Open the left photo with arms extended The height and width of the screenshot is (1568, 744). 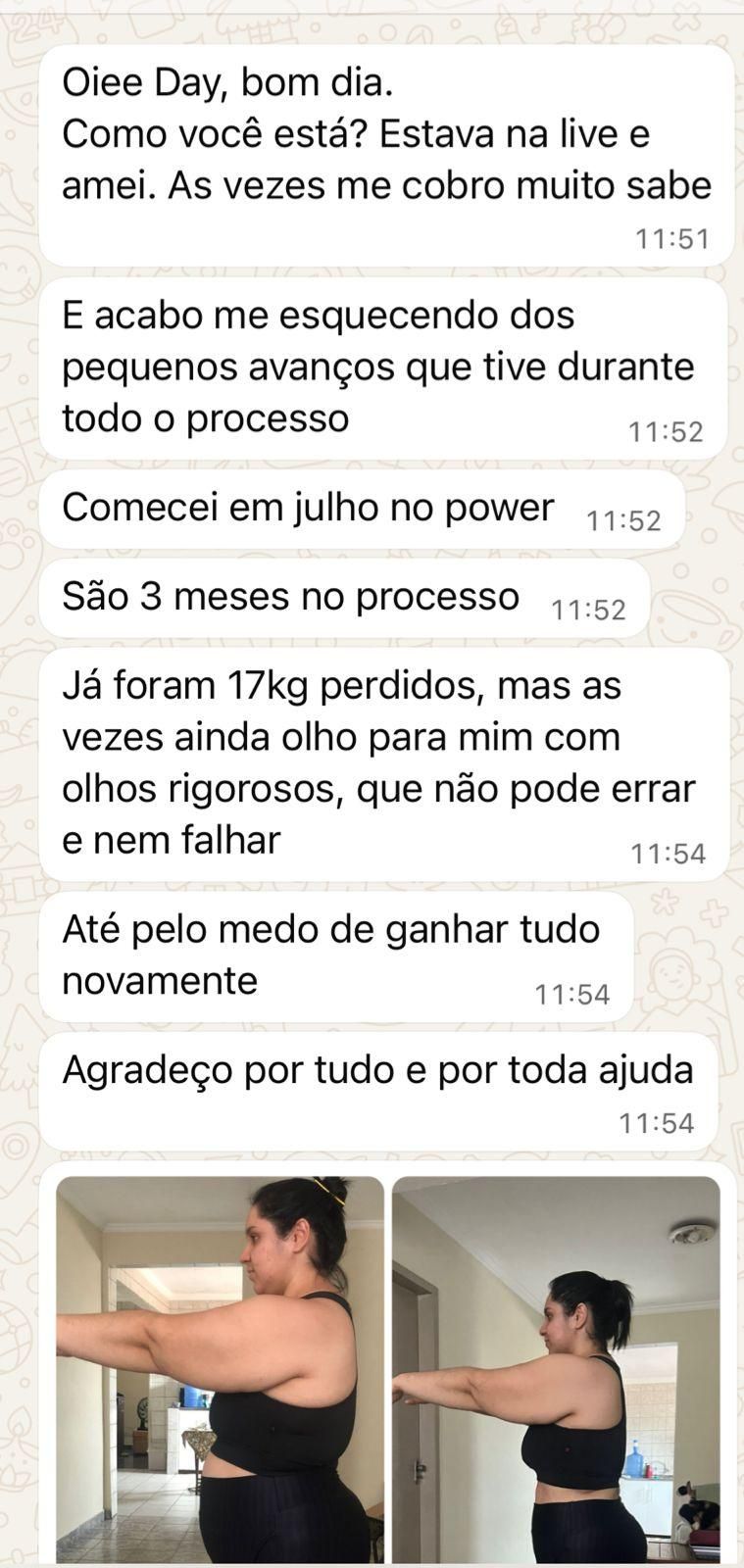point(220,1372)
